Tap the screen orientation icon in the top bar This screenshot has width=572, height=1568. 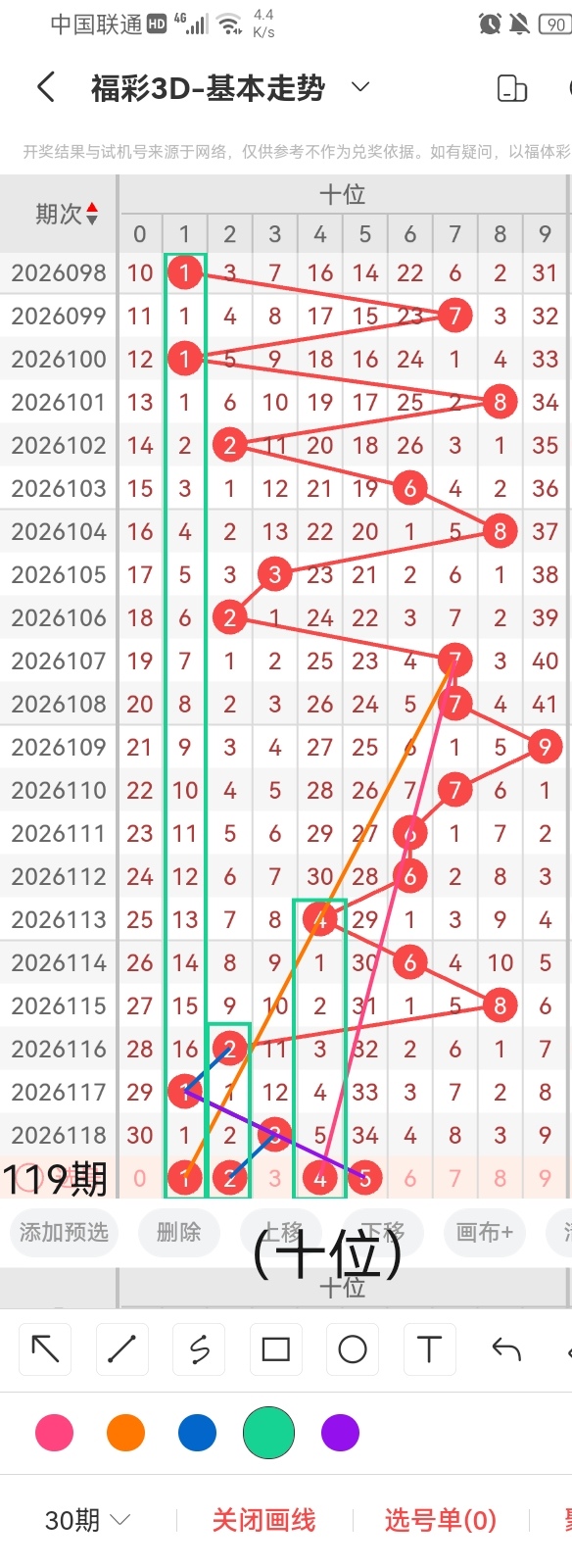click(x=512, y=88)
